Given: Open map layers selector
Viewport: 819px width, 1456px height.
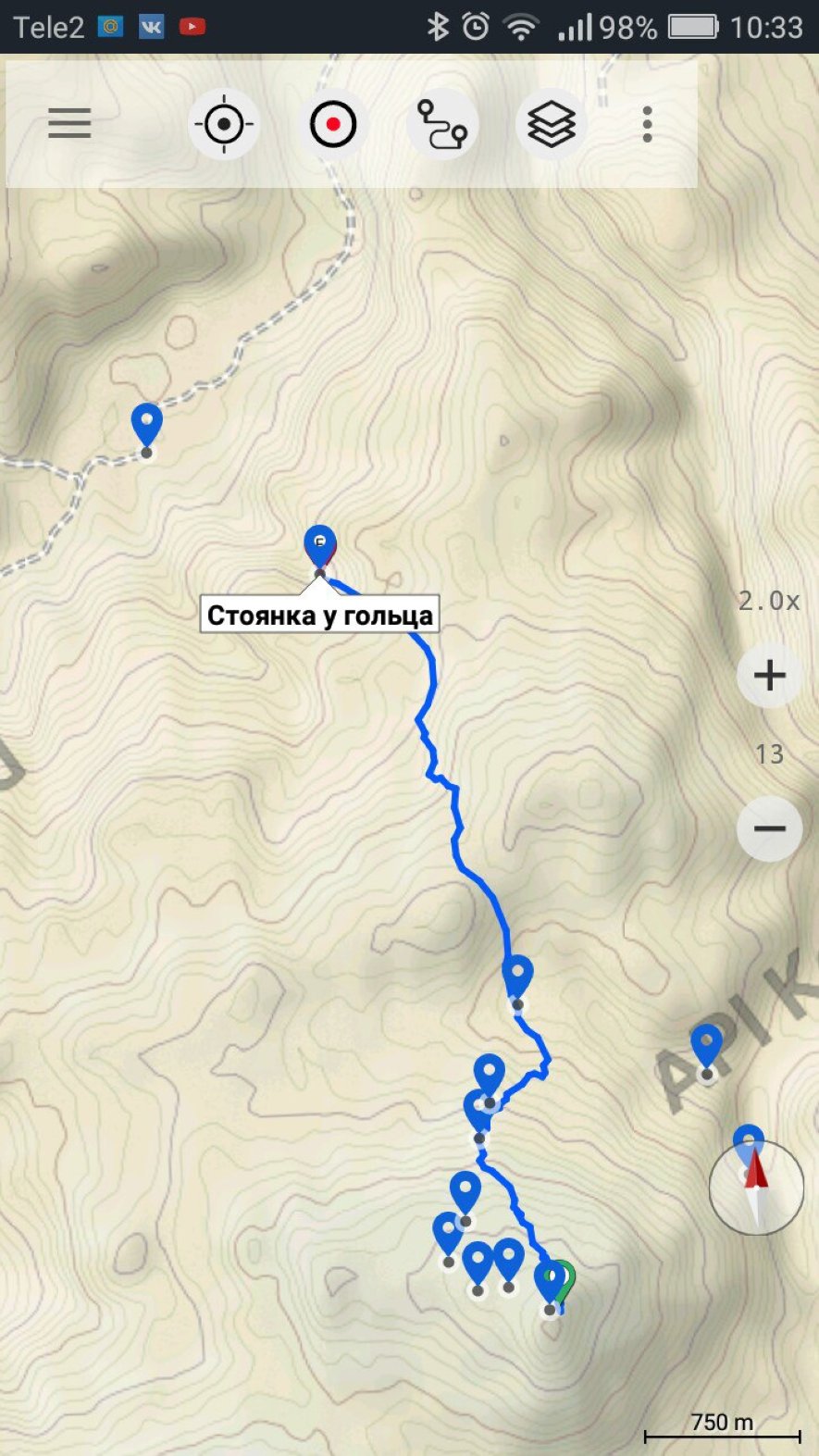Looking at the screenshot, I should point(552,124).
